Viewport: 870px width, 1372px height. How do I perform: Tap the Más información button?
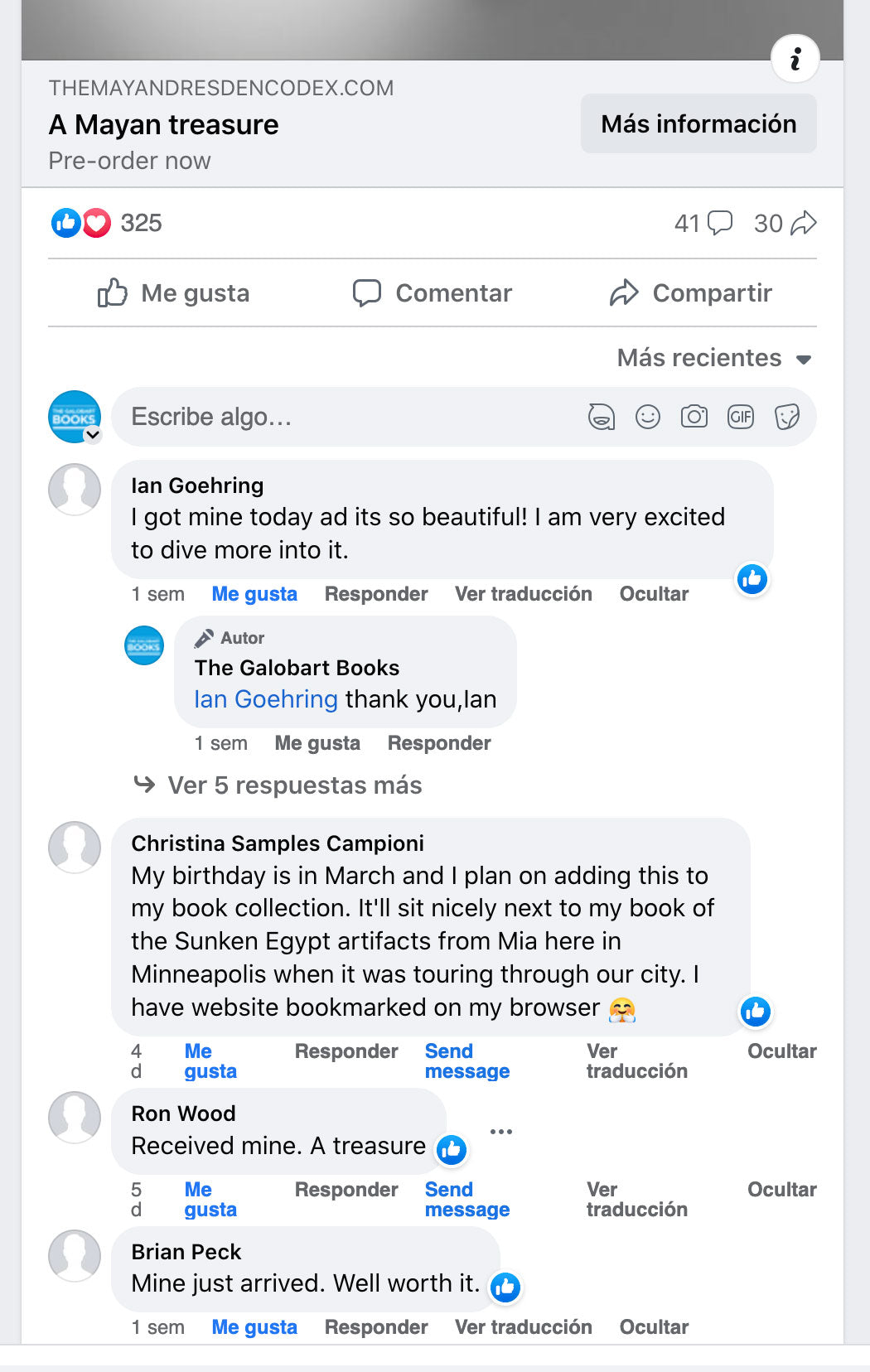698,124
